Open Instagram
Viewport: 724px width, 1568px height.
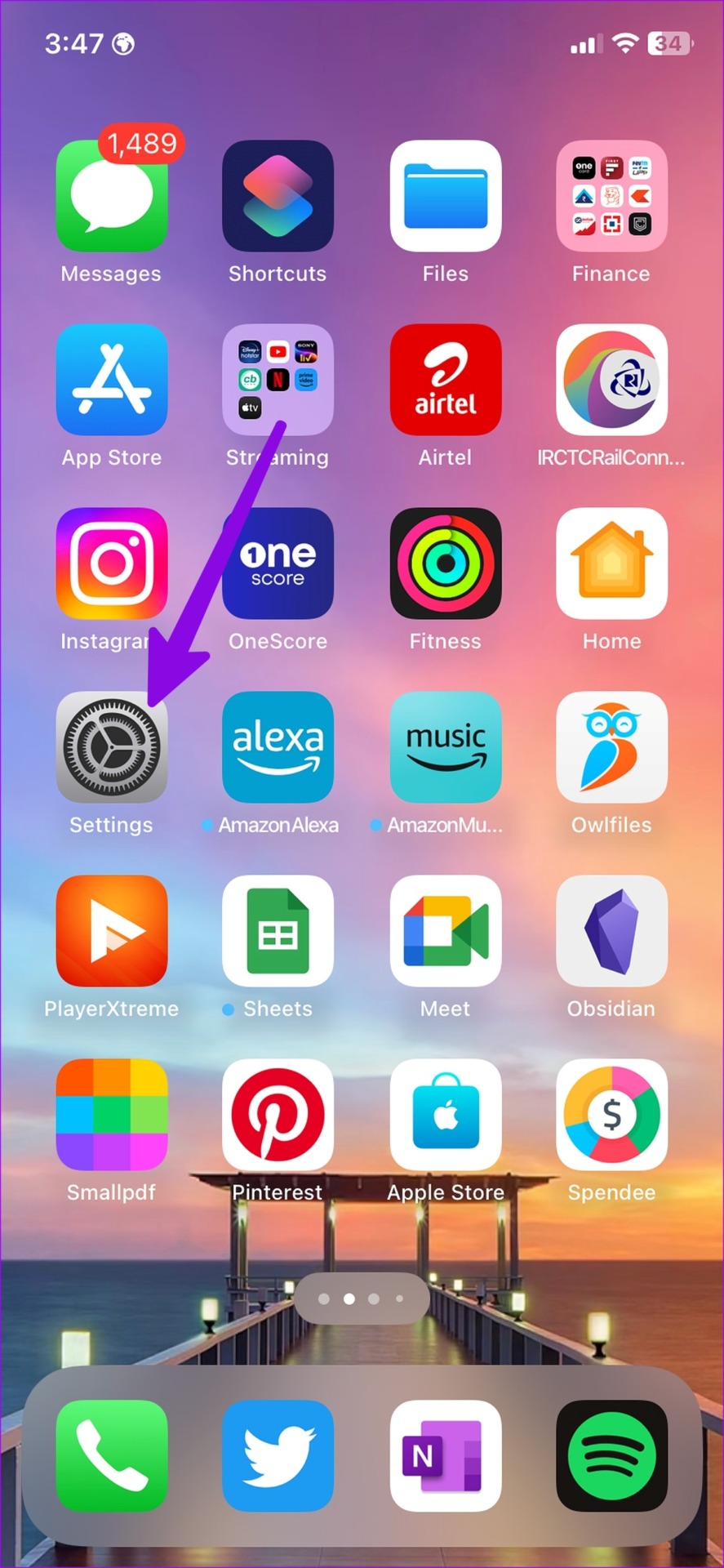(x=112, y=563)
